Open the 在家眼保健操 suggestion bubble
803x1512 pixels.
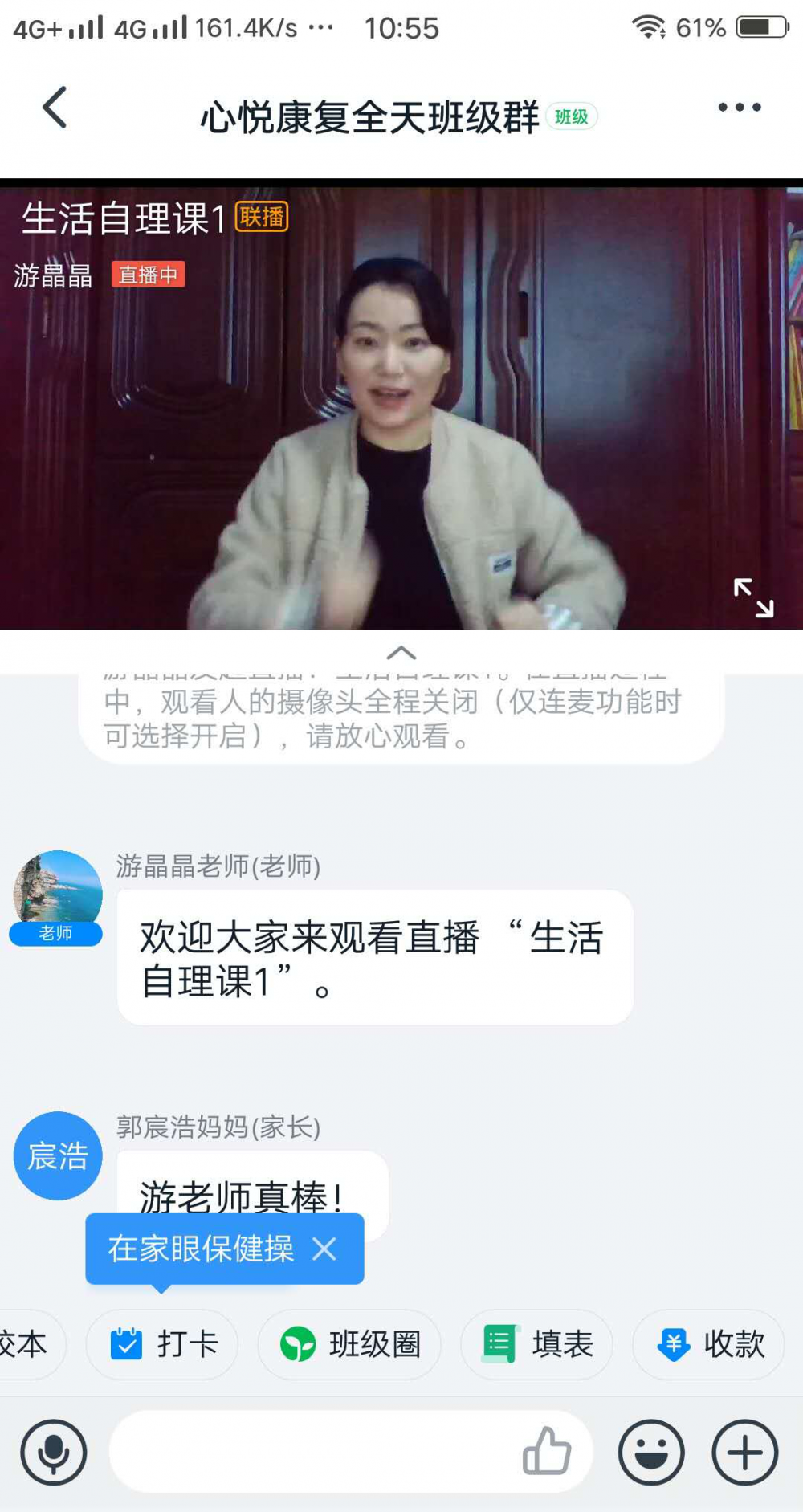(x=201, y=1249)
